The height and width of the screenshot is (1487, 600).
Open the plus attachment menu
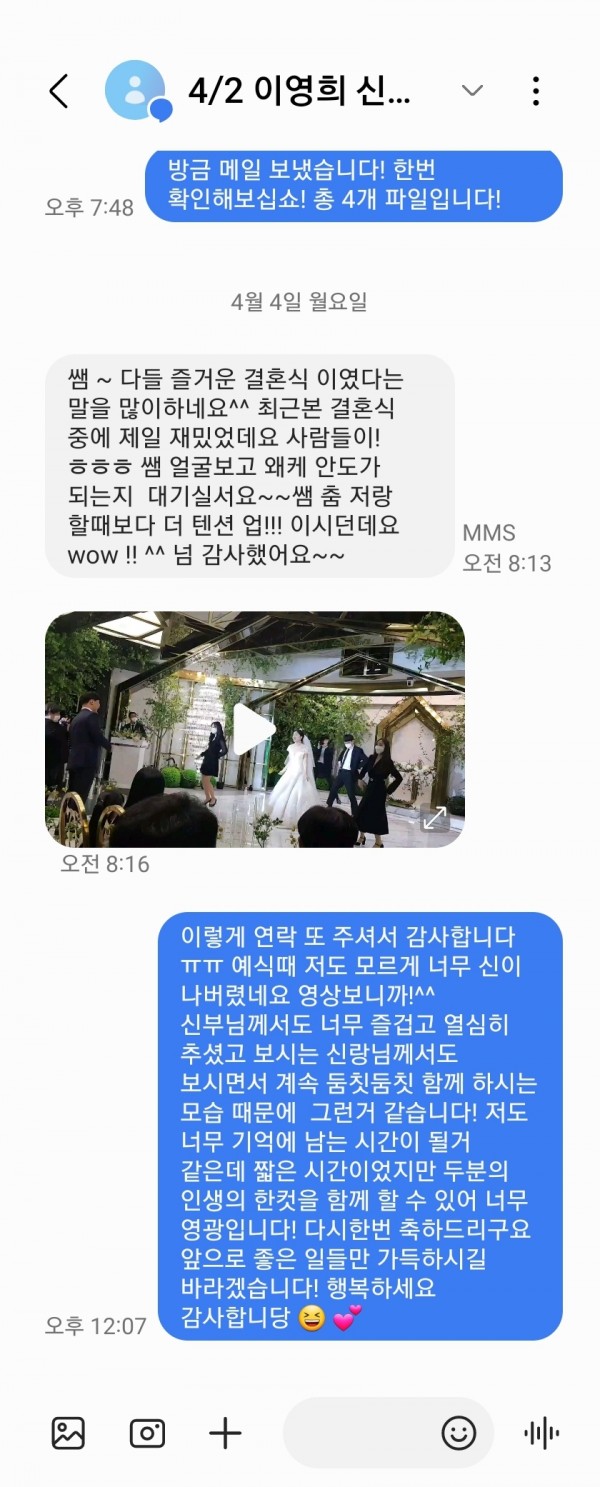[x=225, y=1433]
